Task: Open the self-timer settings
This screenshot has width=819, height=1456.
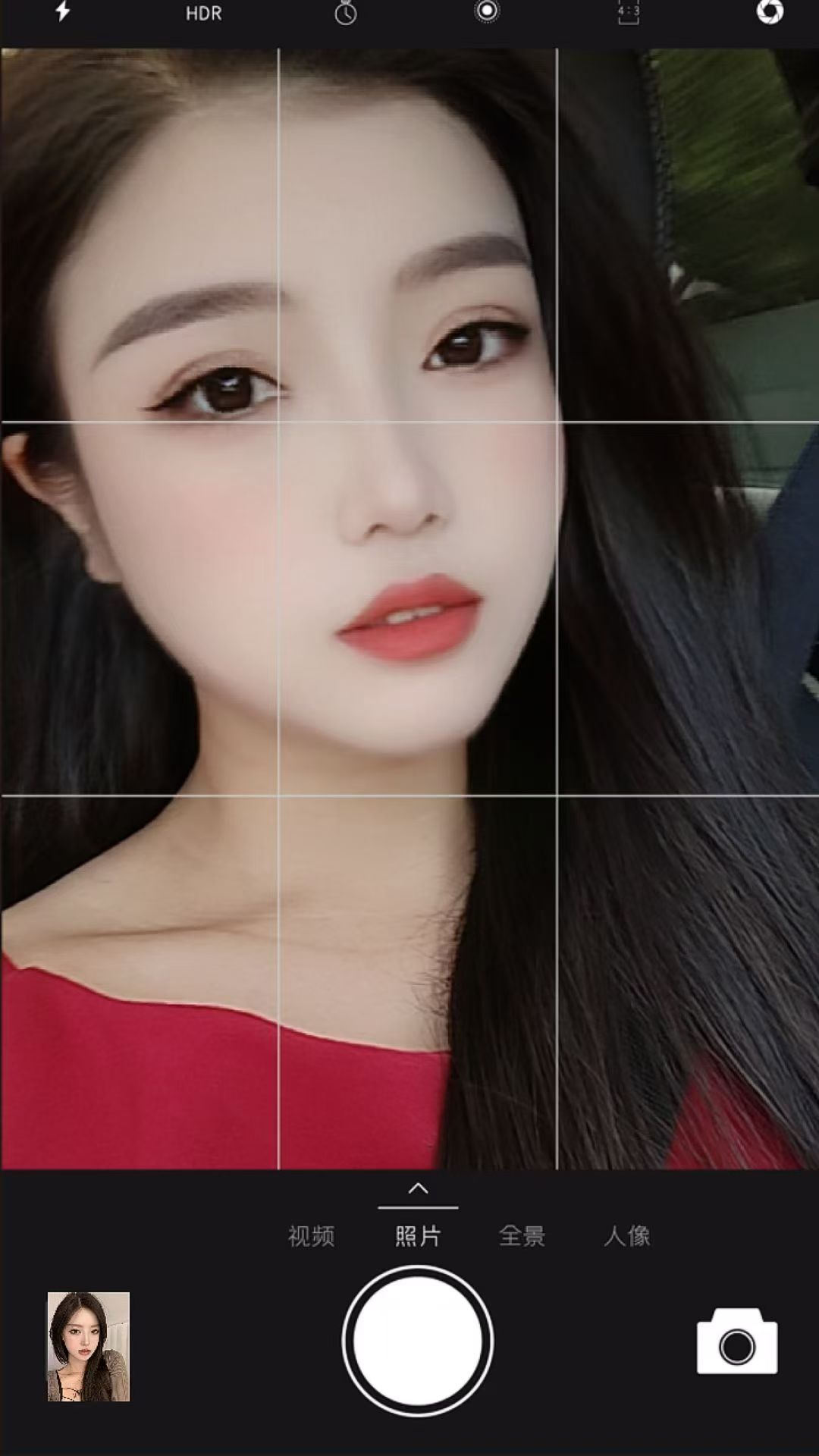Action: pyautogui.click(x=346, y=13)
